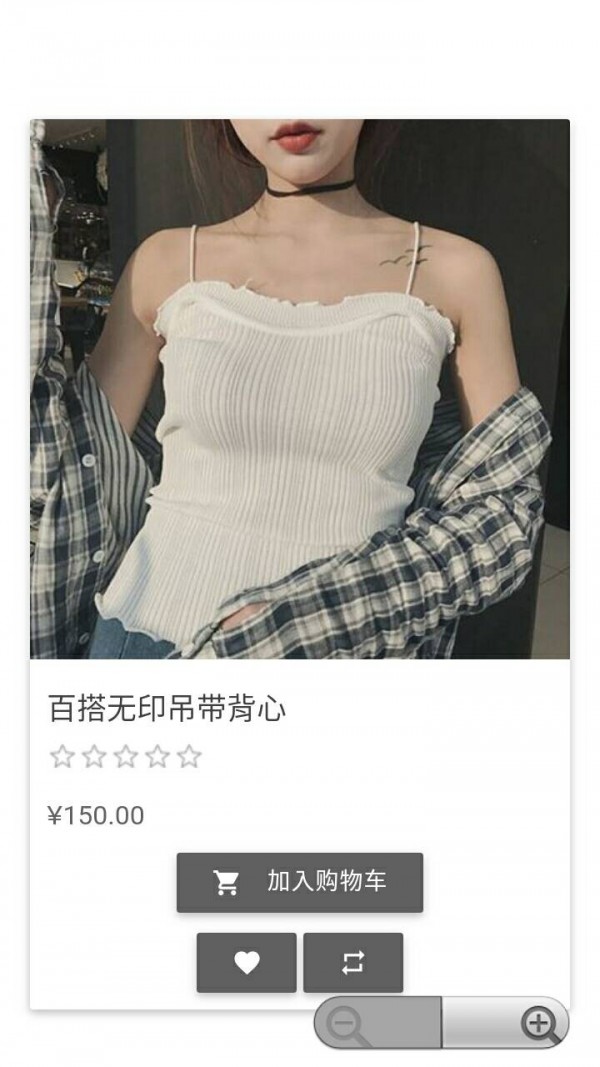
Task: Zoom in with the plus magnifier
Action: click(539, 1023)
